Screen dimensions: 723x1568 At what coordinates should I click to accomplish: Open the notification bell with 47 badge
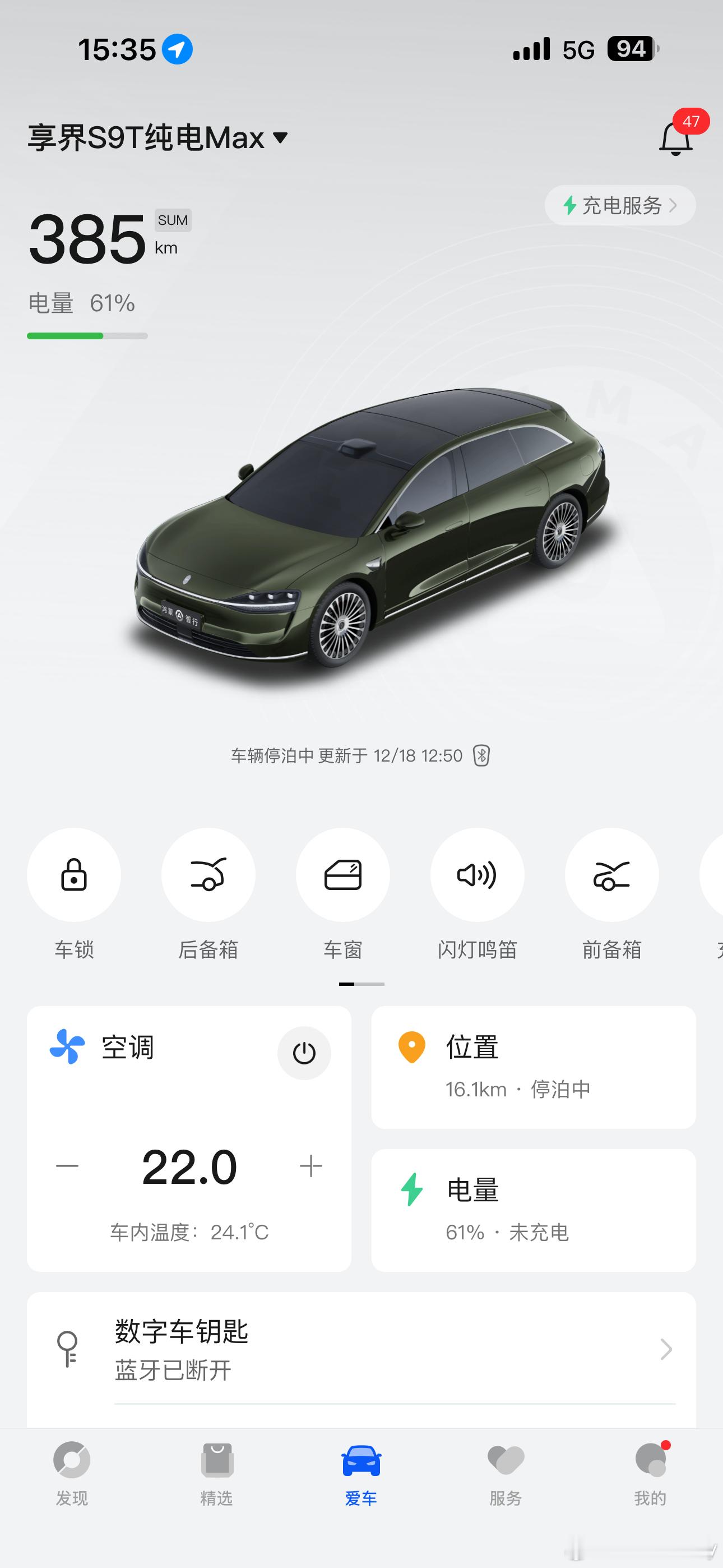point(675,139)
